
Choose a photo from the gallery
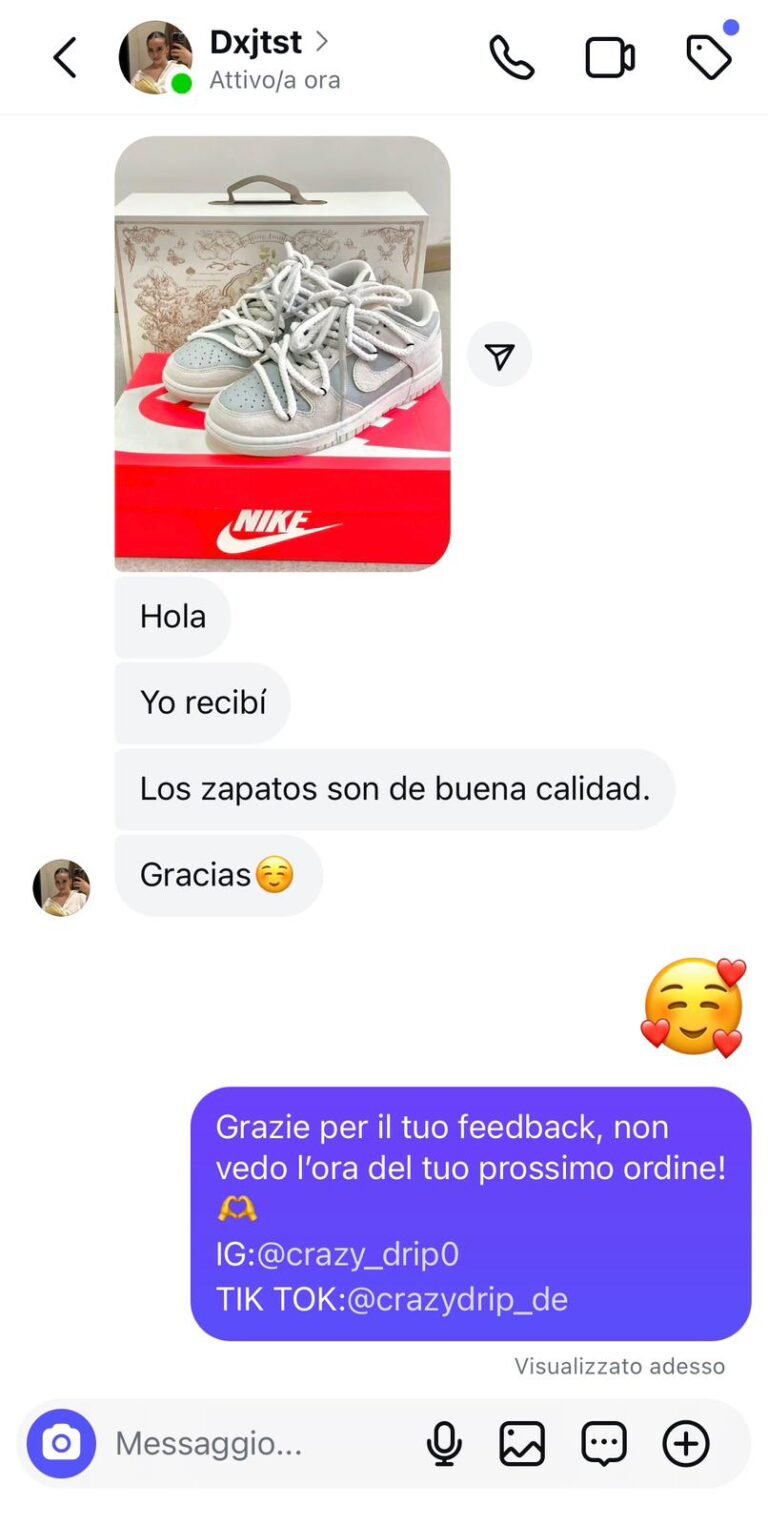click(x=522, y=1443)
